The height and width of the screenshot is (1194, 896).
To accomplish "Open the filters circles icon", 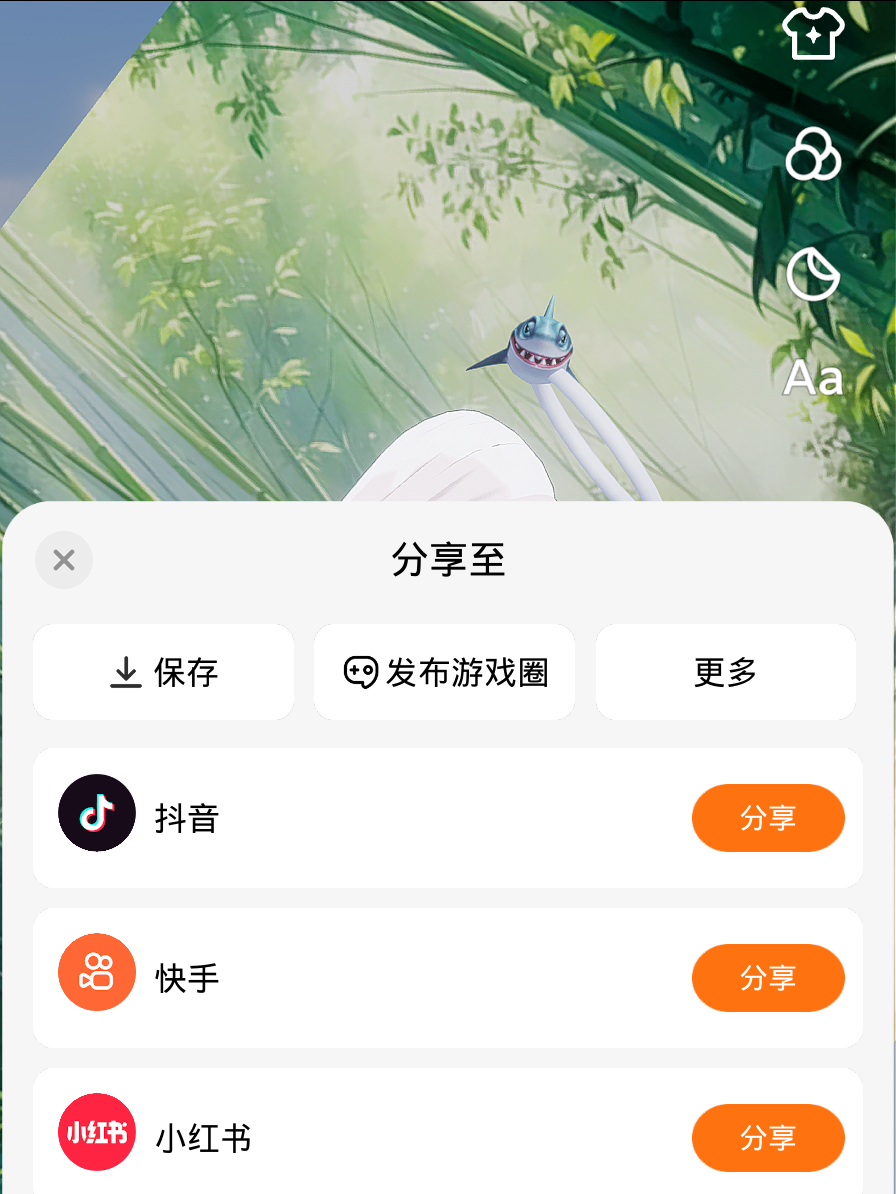I will click(x=813, y=155).
